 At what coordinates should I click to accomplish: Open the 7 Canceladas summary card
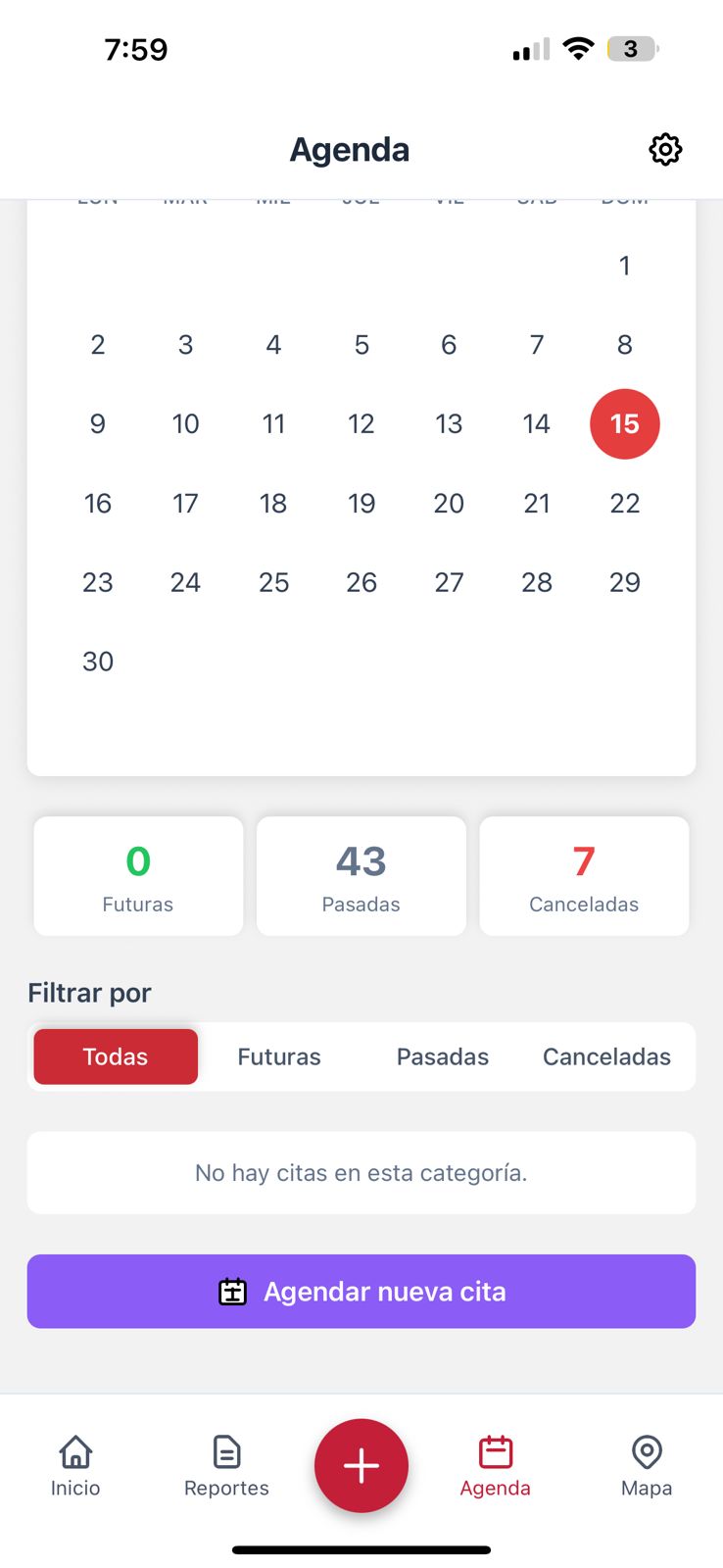(584, 876)
